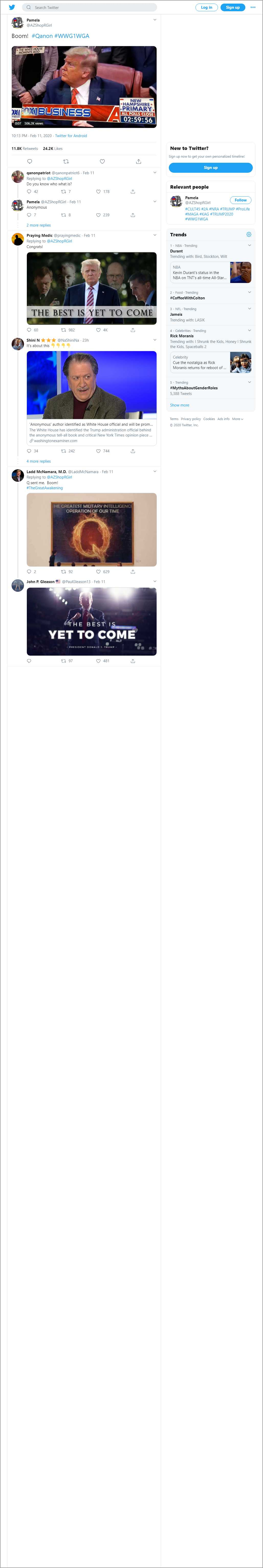This screenshot has width=263, height=1568.
Task: Tap the top bar Sign up button
Action: pos(233,7)
